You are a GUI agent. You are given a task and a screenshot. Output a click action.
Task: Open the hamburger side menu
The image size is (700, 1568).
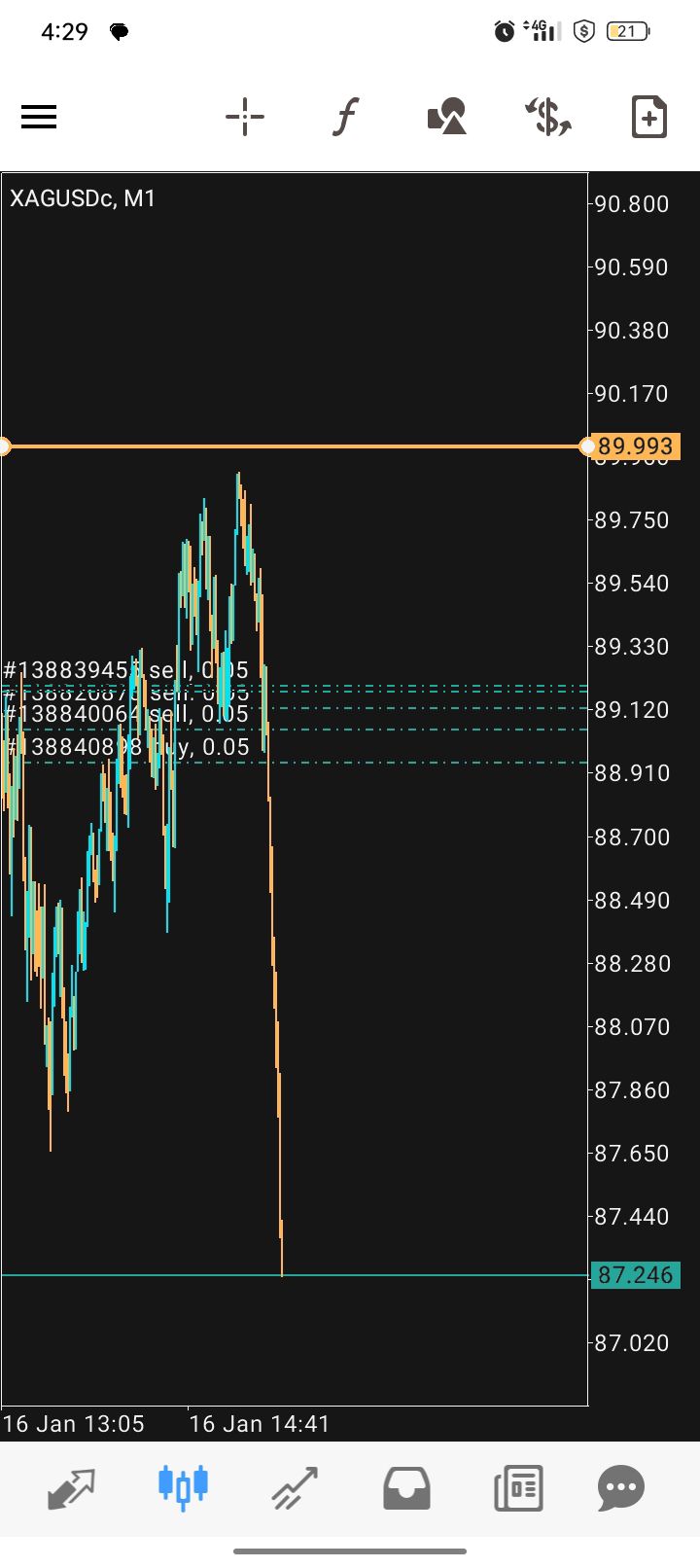click(39, 118)
